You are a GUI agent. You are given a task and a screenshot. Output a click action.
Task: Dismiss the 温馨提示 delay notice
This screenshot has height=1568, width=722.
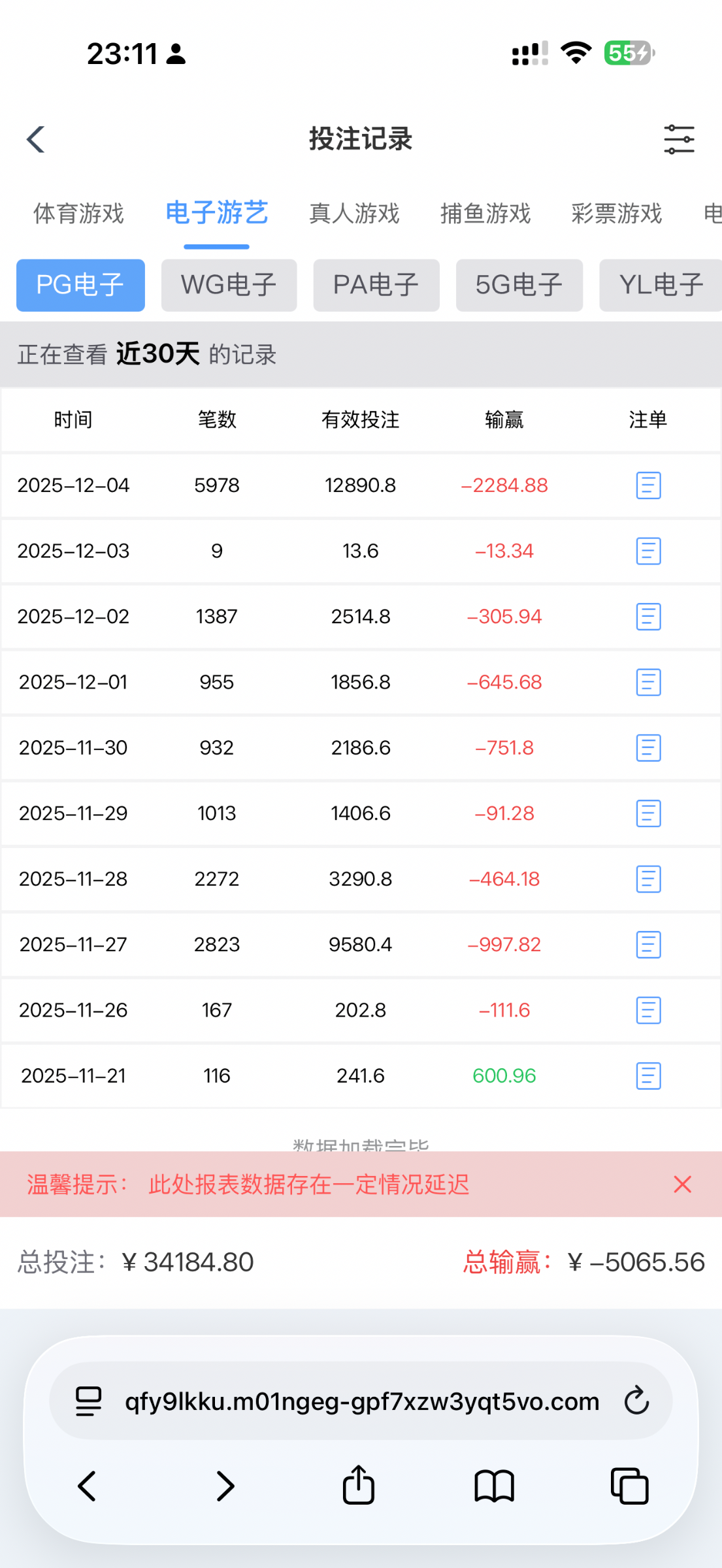coord(682,1184)
